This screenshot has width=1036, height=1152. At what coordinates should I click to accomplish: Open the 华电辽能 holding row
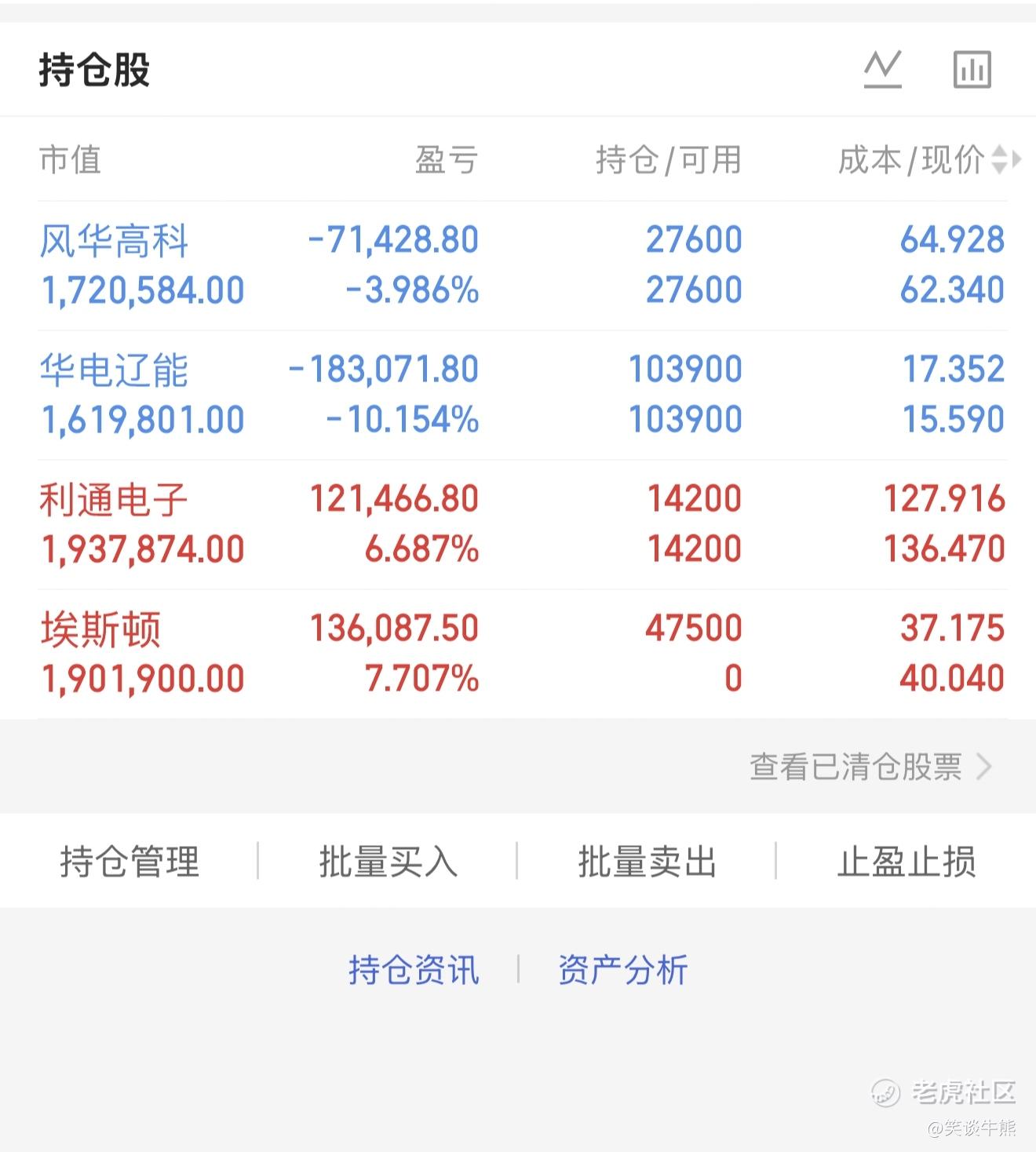point(518,395)
